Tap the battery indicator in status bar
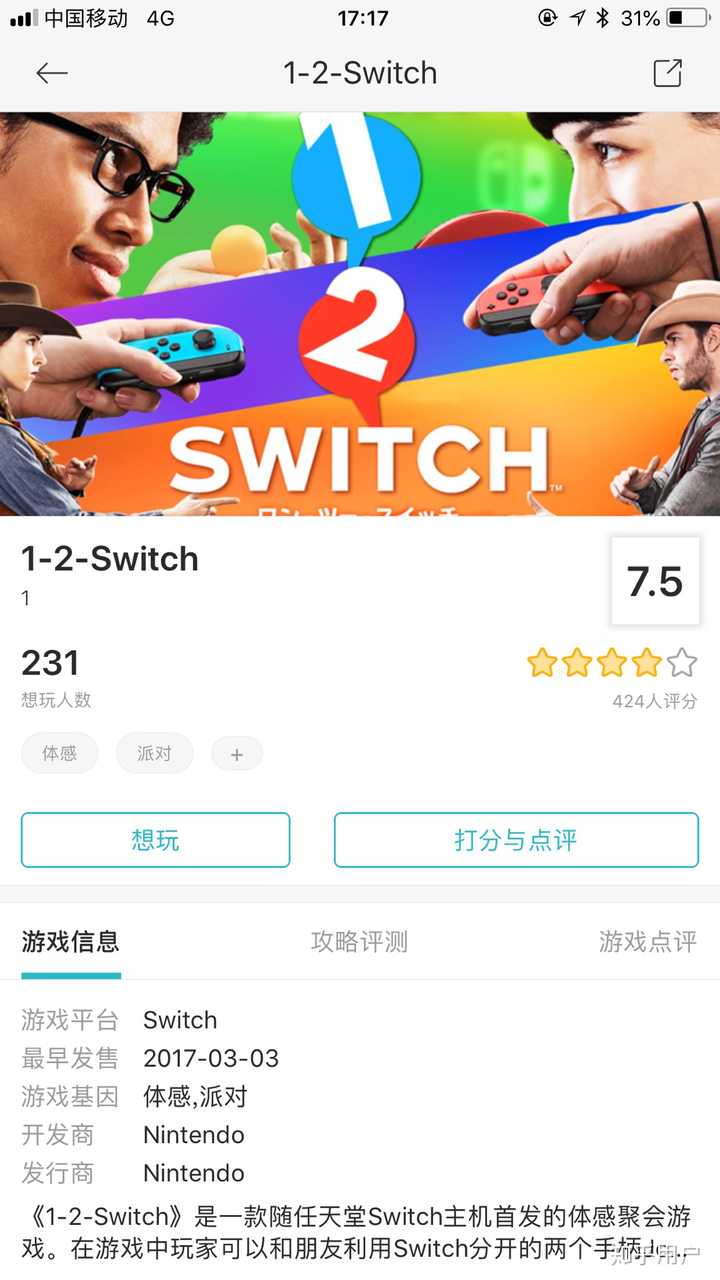This screenshot has height=1280, width=720. (x=688, y=15)
